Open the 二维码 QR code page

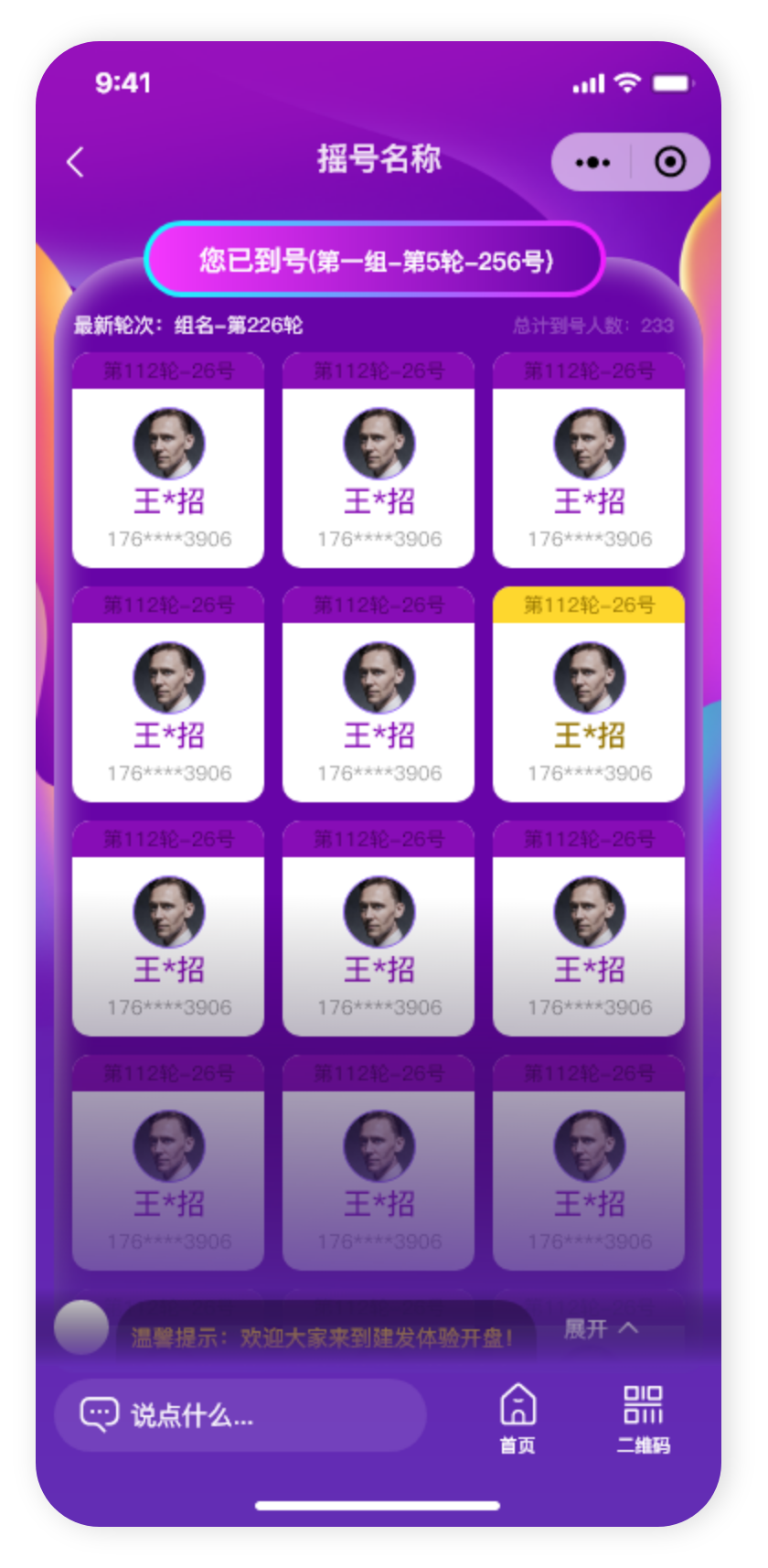click(643, 1418)
